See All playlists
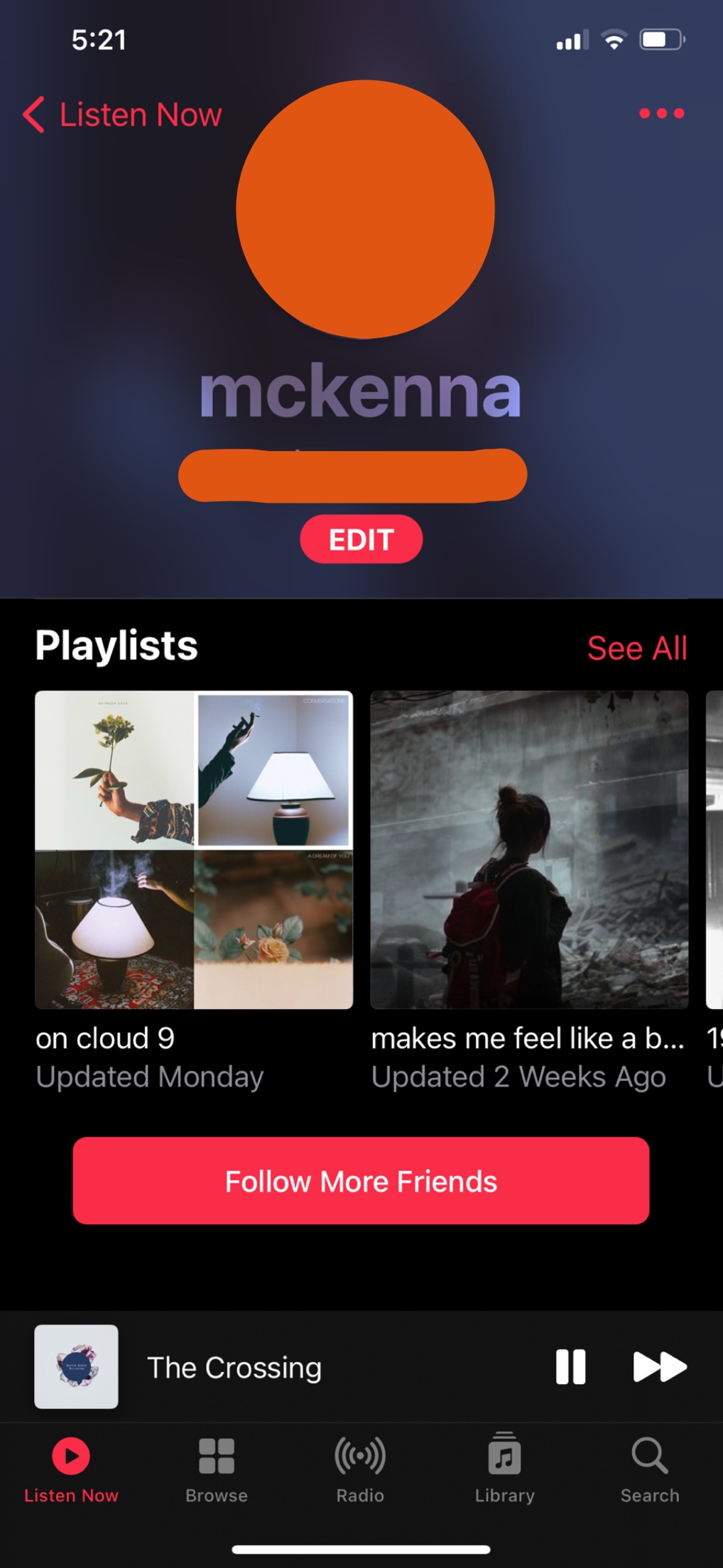 tap(637, 648)
